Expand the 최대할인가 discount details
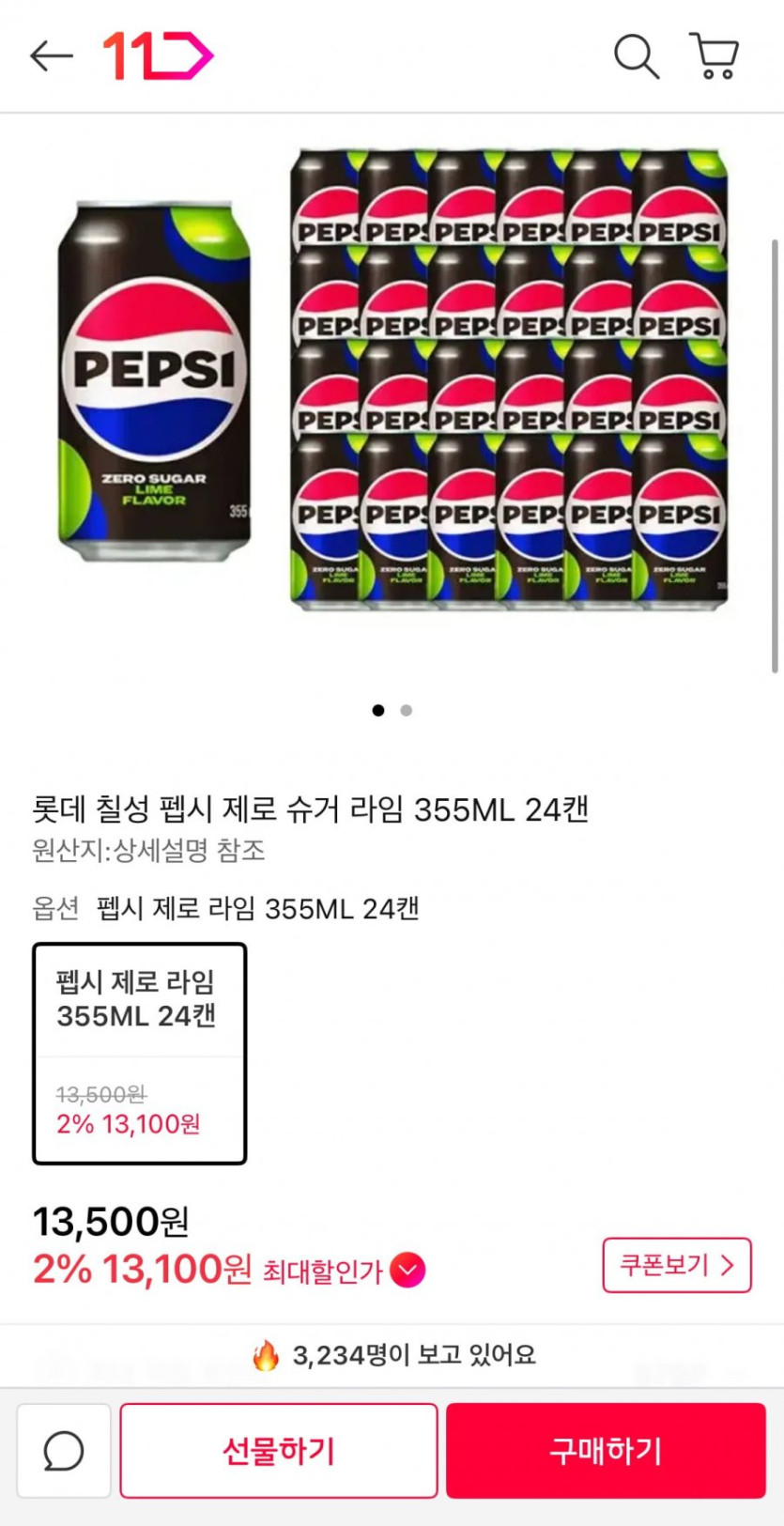The image size is (784, 1526). [x=407, y=1271]
